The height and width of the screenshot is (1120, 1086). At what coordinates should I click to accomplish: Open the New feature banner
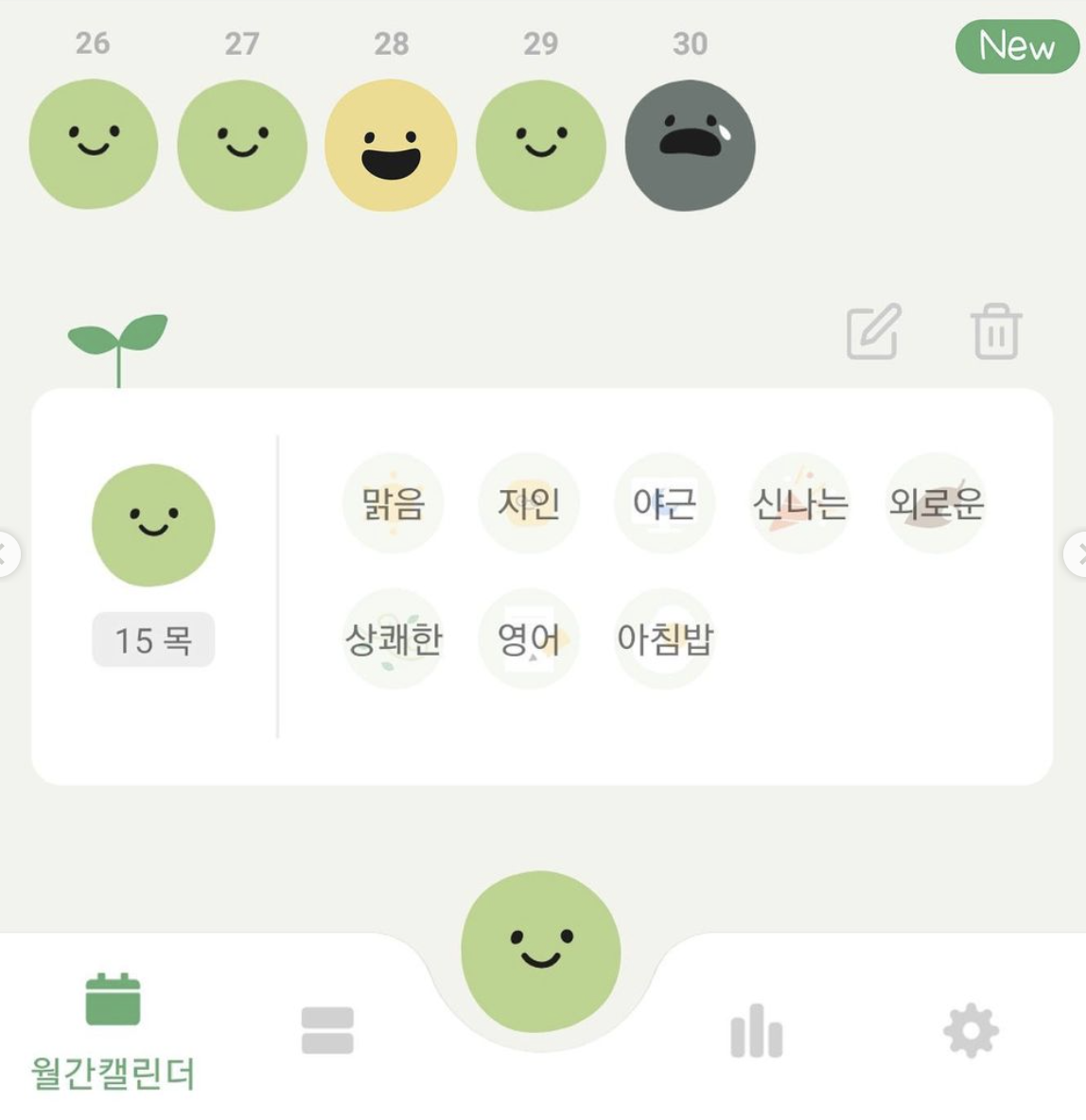[x=1017, y=45]
